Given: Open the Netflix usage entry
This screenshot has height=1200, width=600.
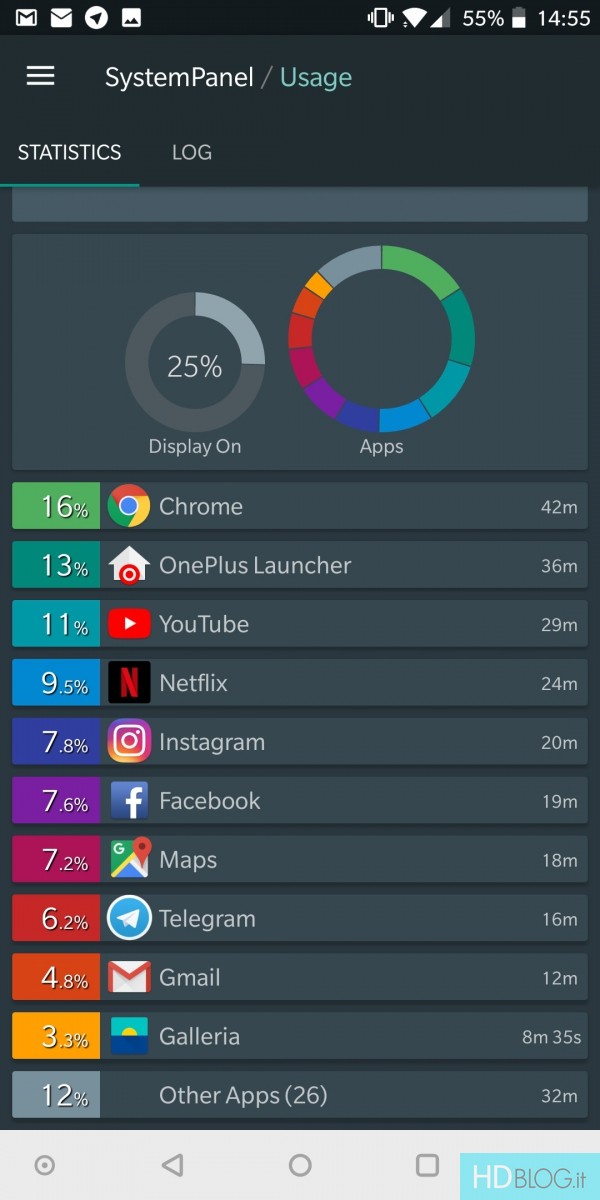Looking at the screenshot, I should click(300, 683).
